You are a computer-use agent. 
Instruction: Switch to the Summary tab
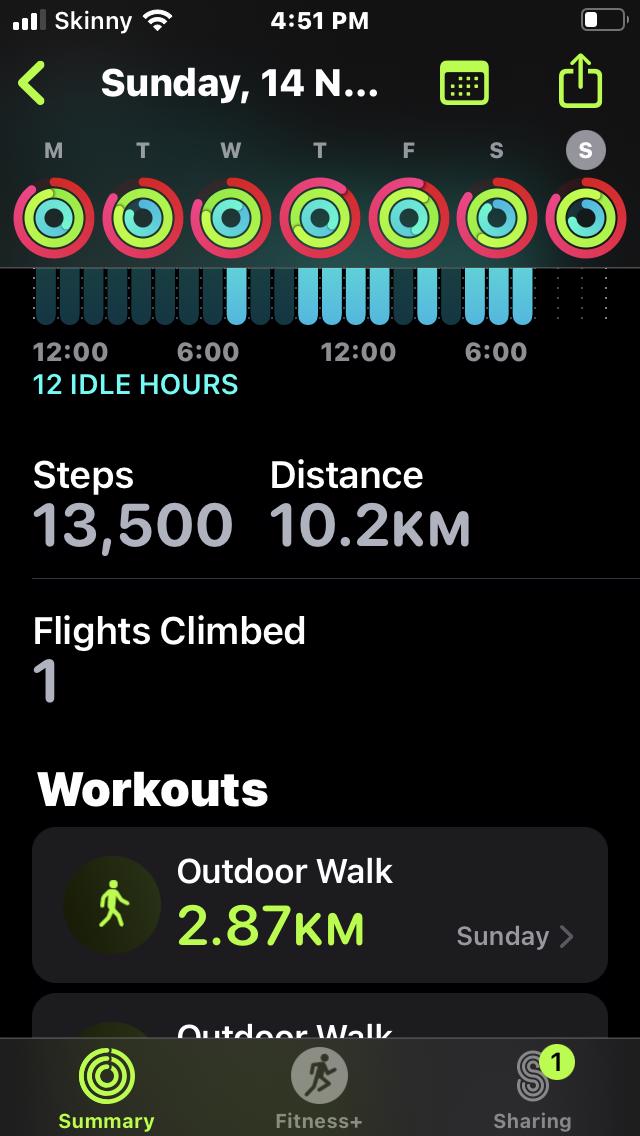click(106, 1092)
